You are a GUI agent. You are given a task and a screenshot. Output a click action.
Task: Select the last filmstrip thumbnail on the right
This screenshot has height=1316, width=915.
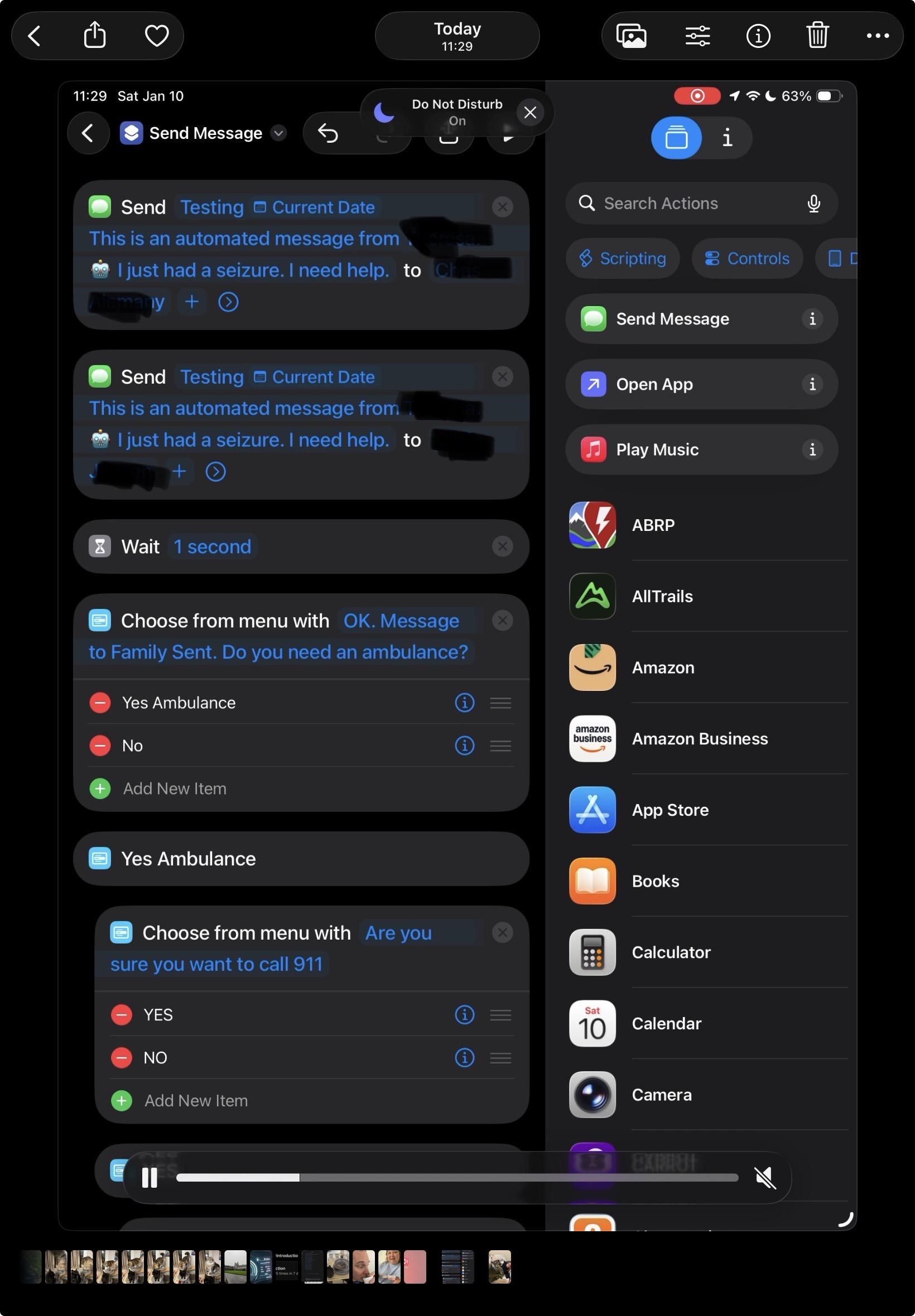click(499, 1267)
